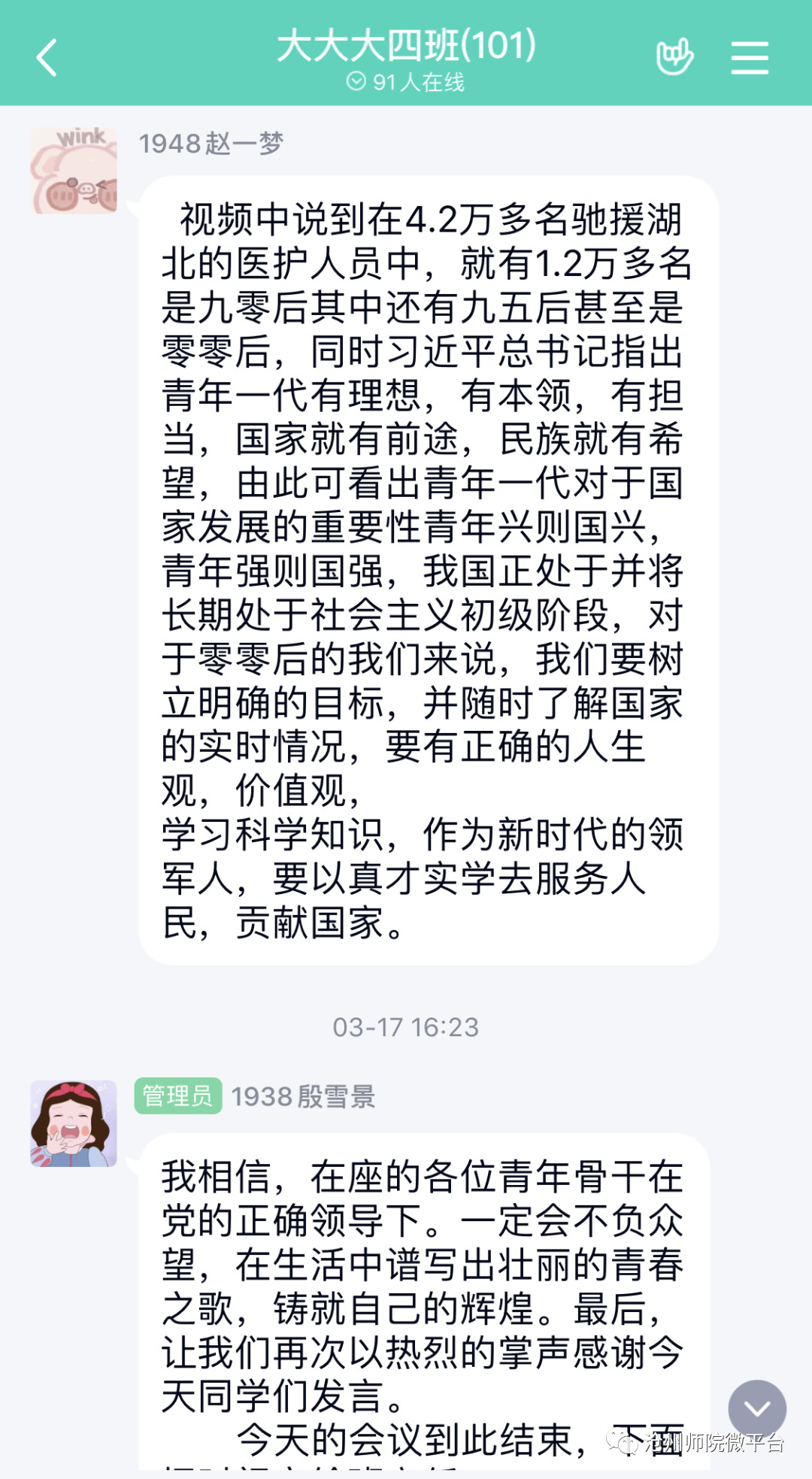
Task: Go back from the group chat
Action: point(47,58)
